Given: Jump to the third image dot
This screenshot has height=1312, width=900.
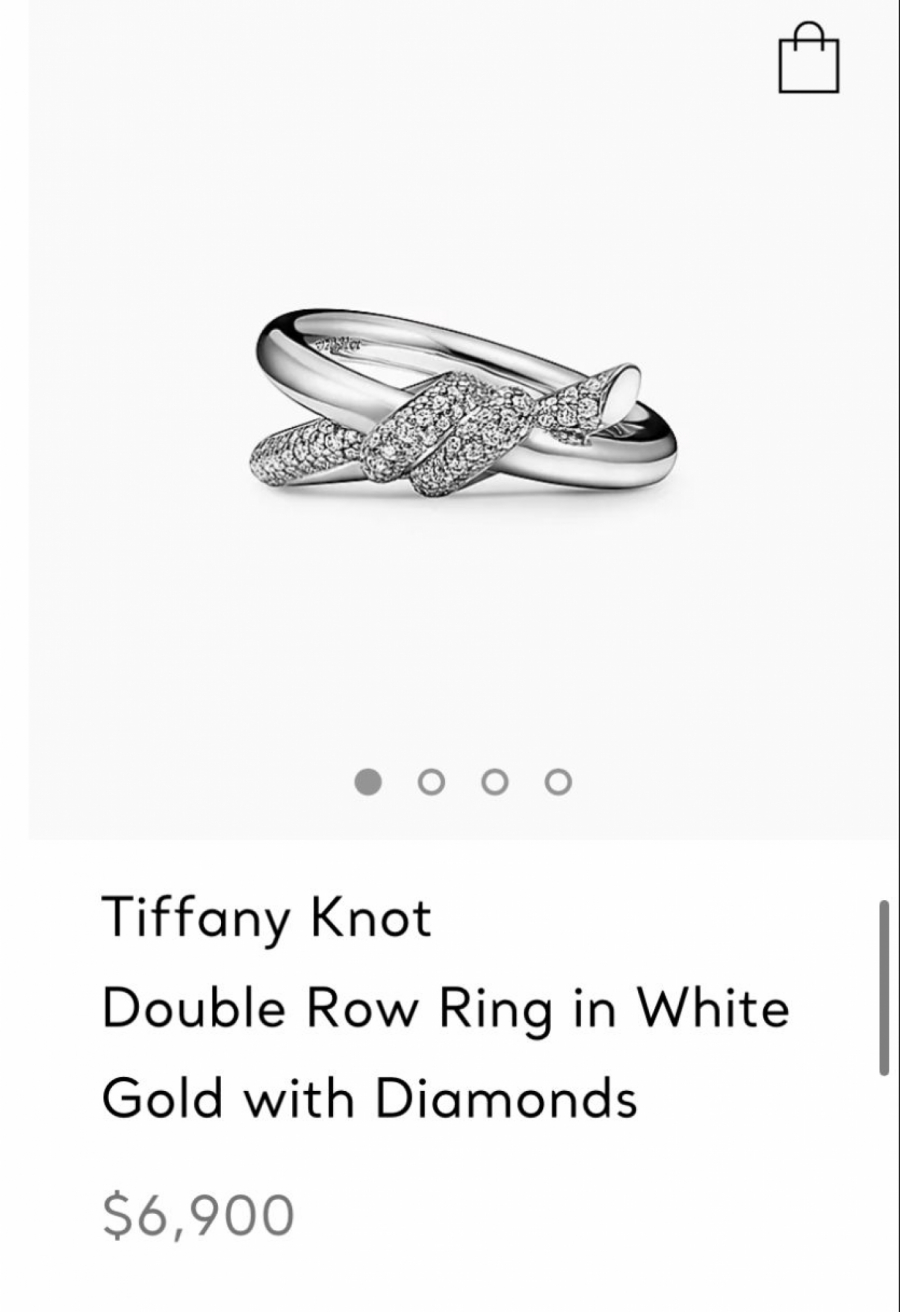Looking at the screenshot, I should (x=494, y=782).
